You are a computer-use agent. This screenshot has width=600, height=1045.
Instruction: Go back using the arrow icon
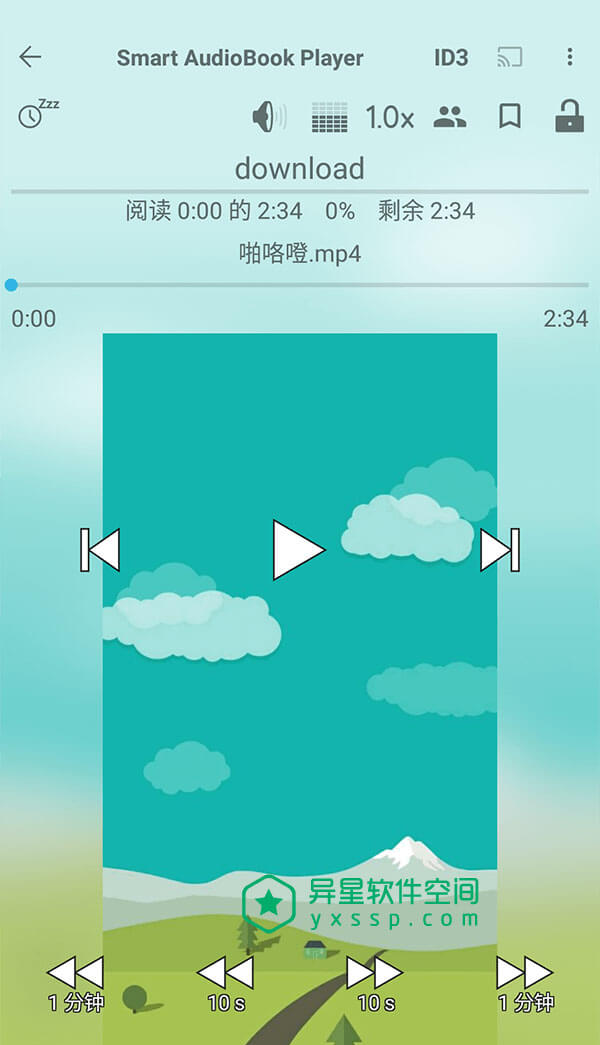(x=30, y=57)
